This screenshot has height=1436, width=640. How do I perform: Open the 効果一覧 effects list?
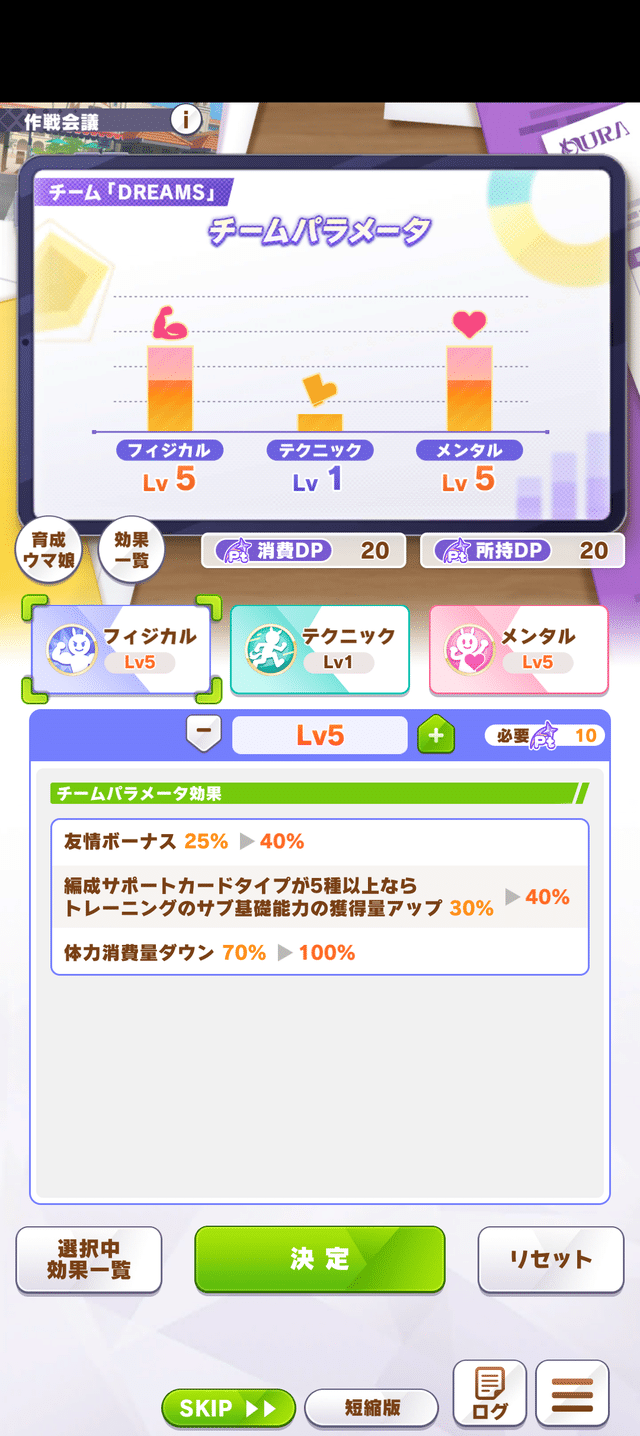click(131, 550)
